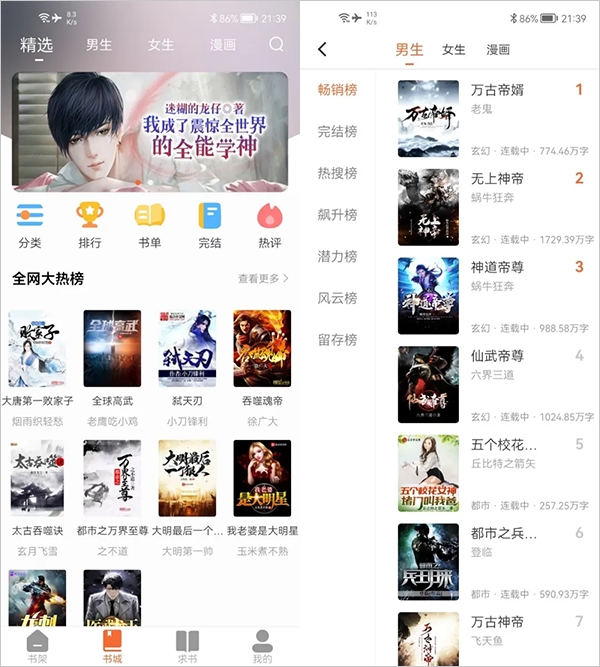The height and width of the screenshot is (667, 600).
Task: Open the 分类 category shortcut
Action: click(30, 225)
